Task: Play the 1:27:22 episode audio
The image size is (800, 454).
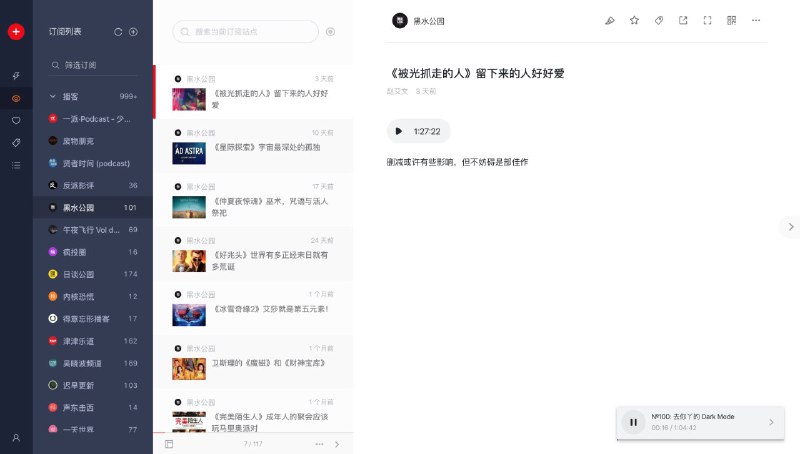Action: pyautogui.click(x=399, y=131)
